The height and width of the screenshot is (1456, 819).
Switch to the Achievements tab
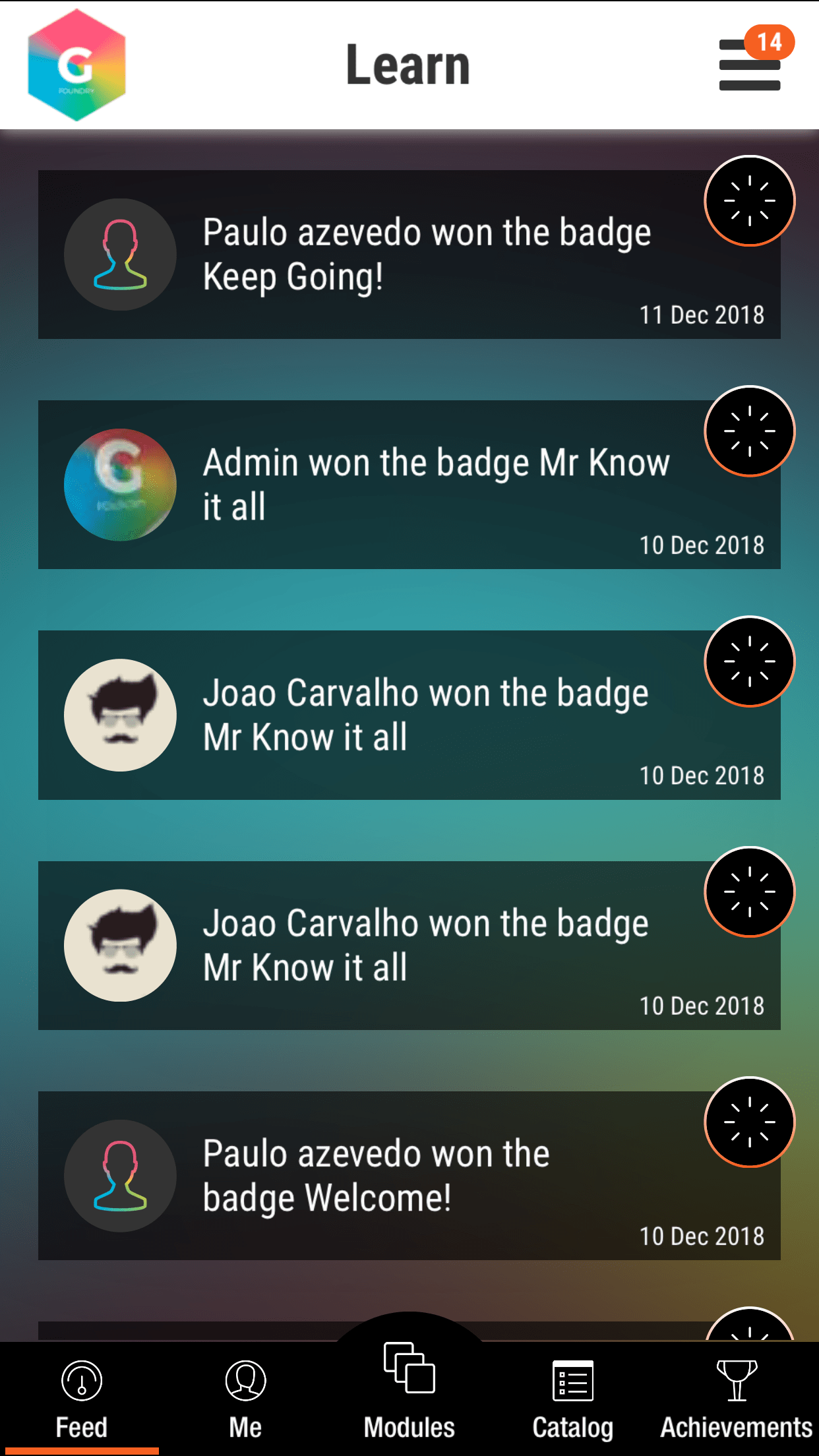tap(736, 1398)
